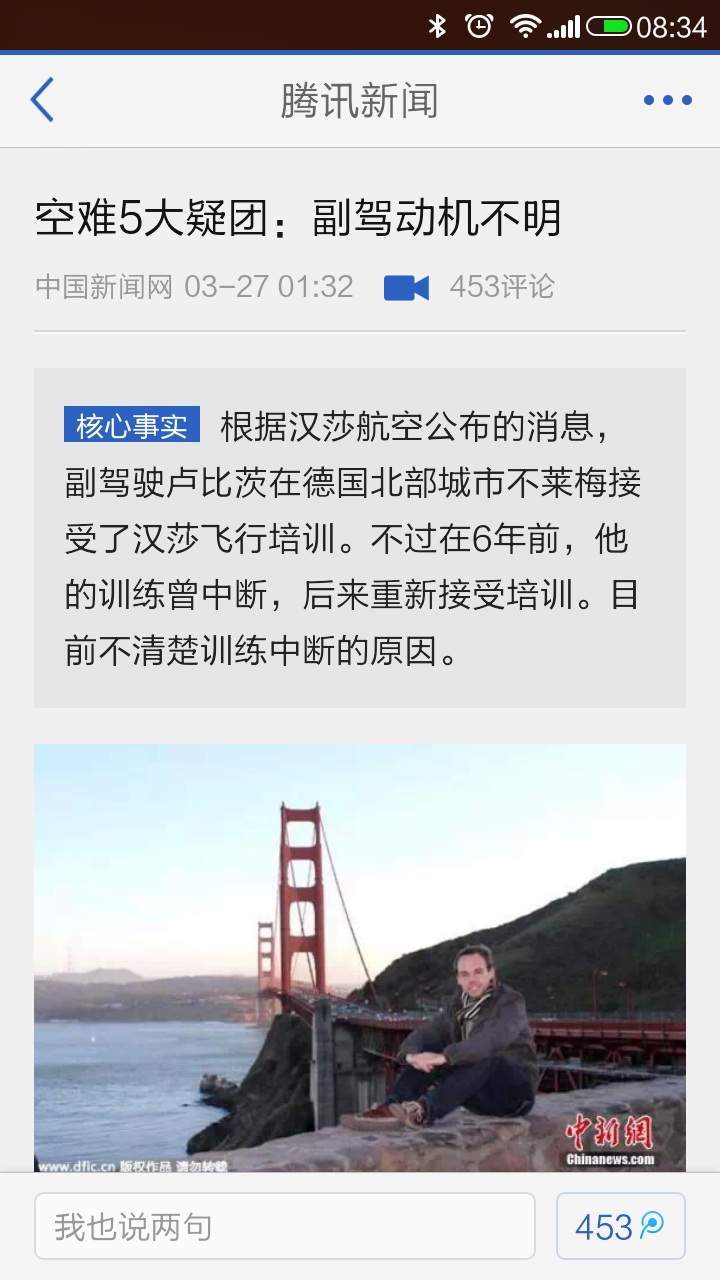The height and width of the screenshot is (1280, 720).
Task: Open the Golden Gate Bridge article photo
Action: 360,958
